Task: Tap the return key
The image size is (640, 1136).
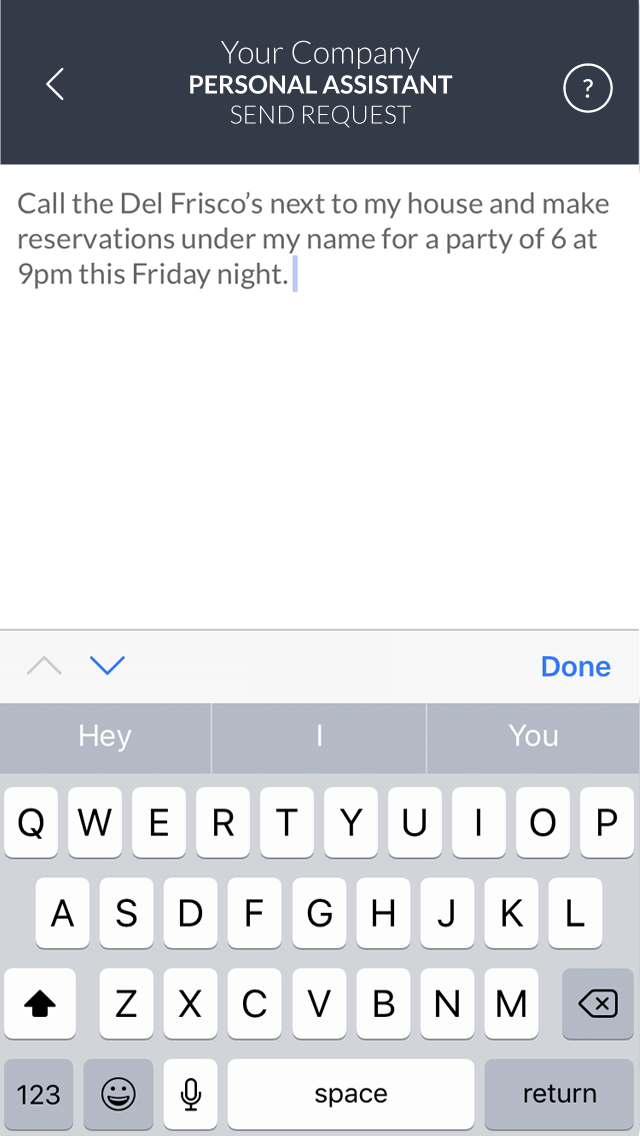Action: pyautogui.click(x=560, y=1093)
